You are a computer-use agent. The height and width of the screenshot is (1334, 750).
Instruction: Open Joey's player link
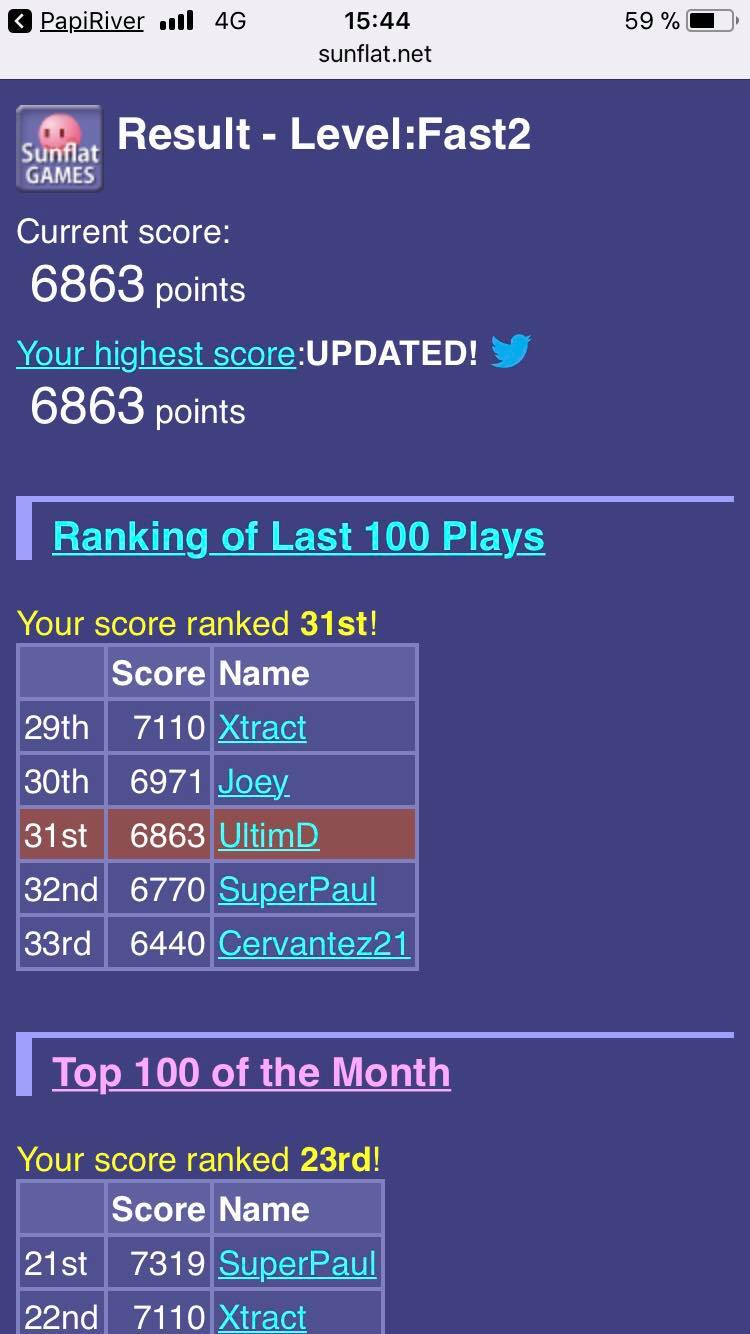(x=253, y=781)
